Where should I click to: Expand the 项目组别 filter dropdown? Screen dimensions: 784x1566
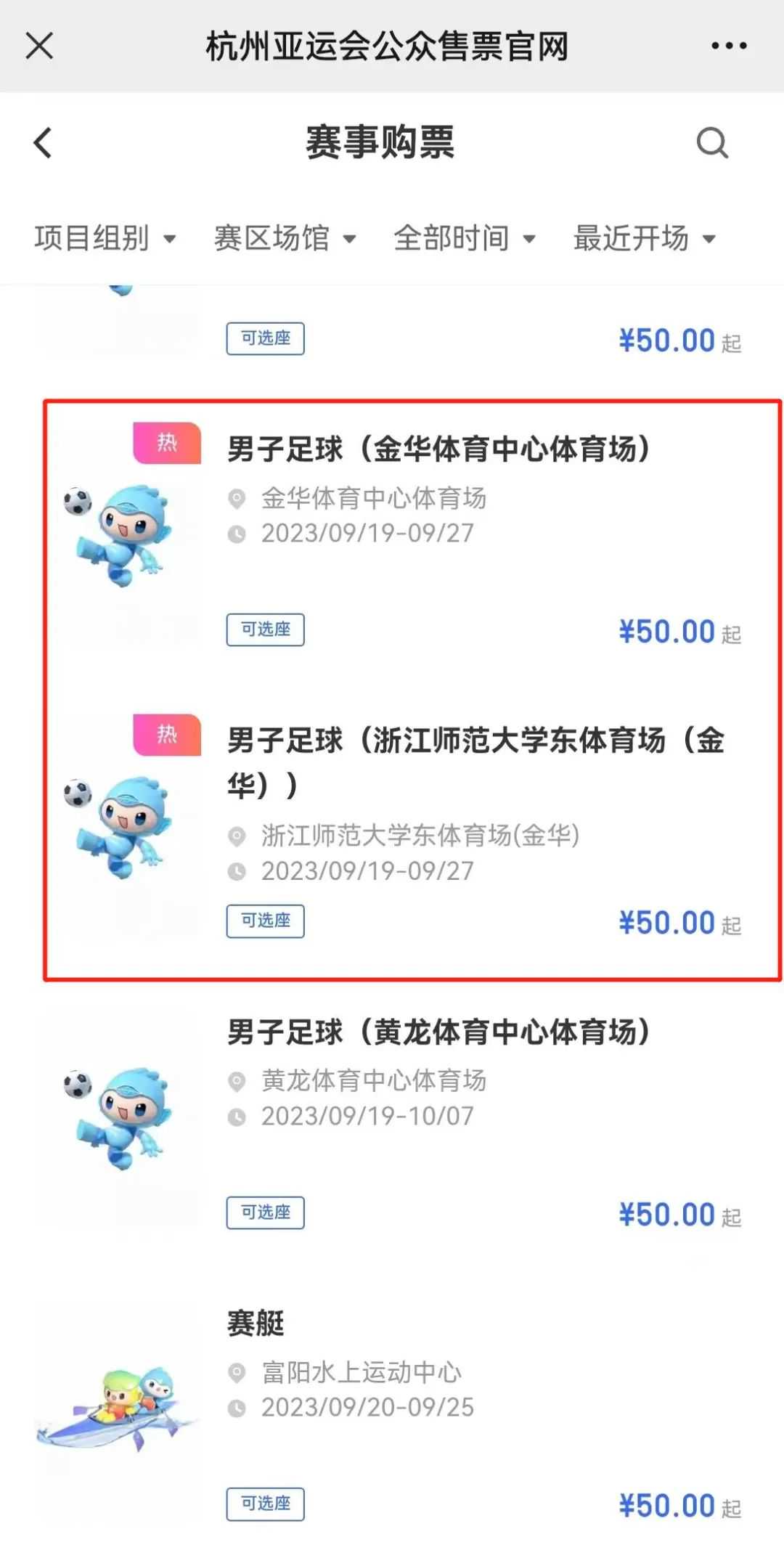(105, 238)
